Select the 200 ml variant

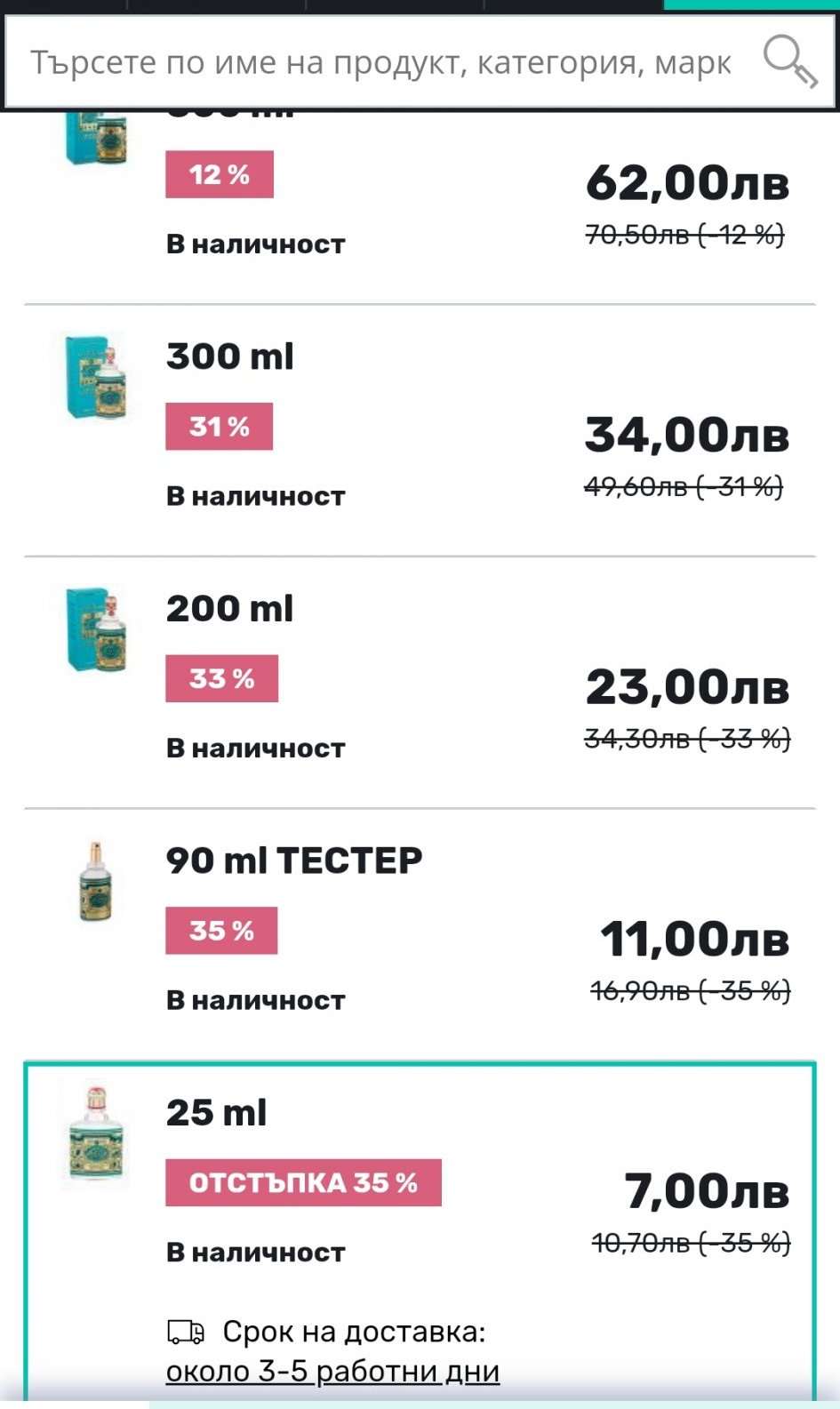pos(420,682)
